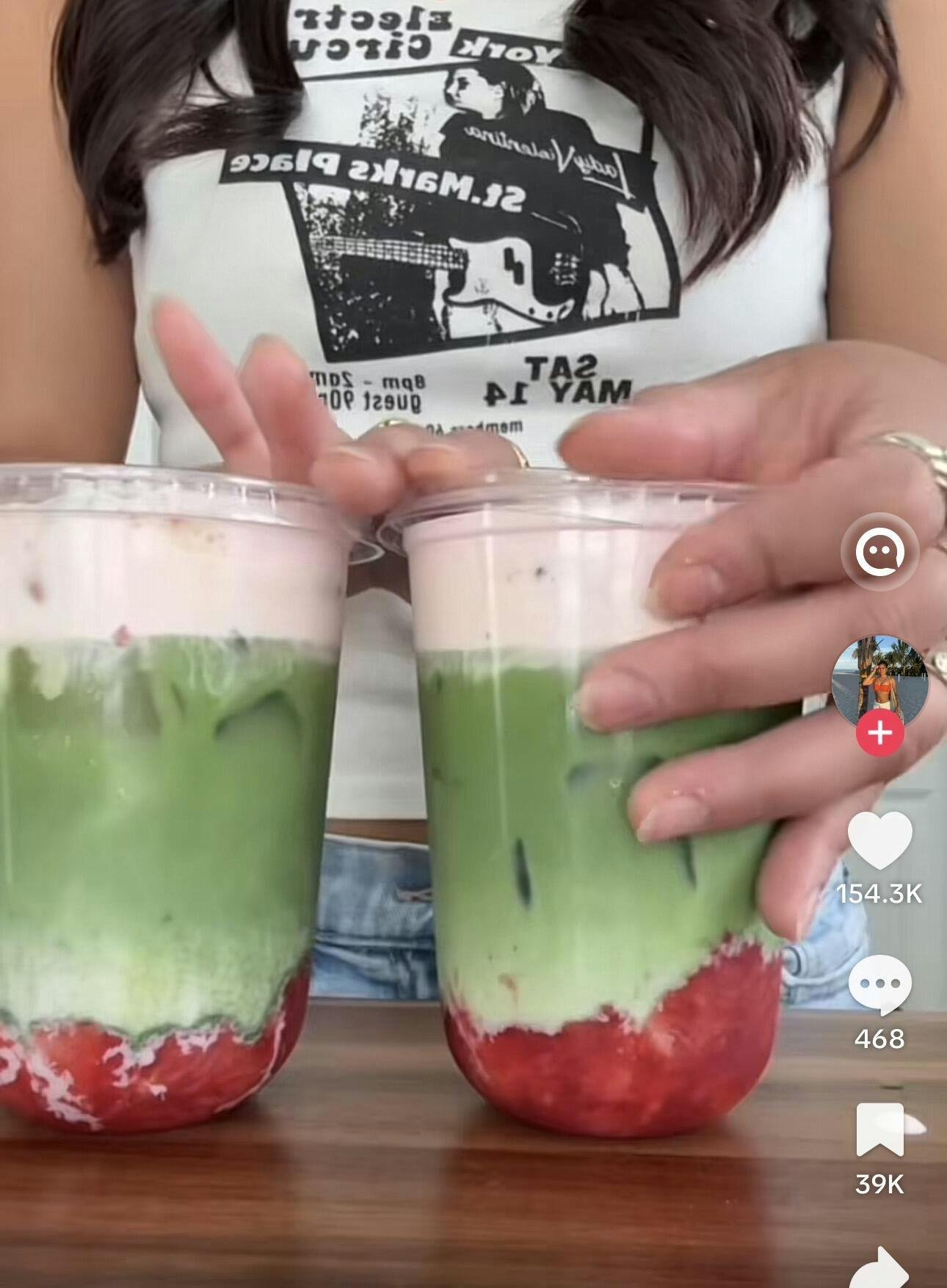Follow the creator with the plus button
The width and height of the screenshot is (947, 1288).
click(879, 733)
